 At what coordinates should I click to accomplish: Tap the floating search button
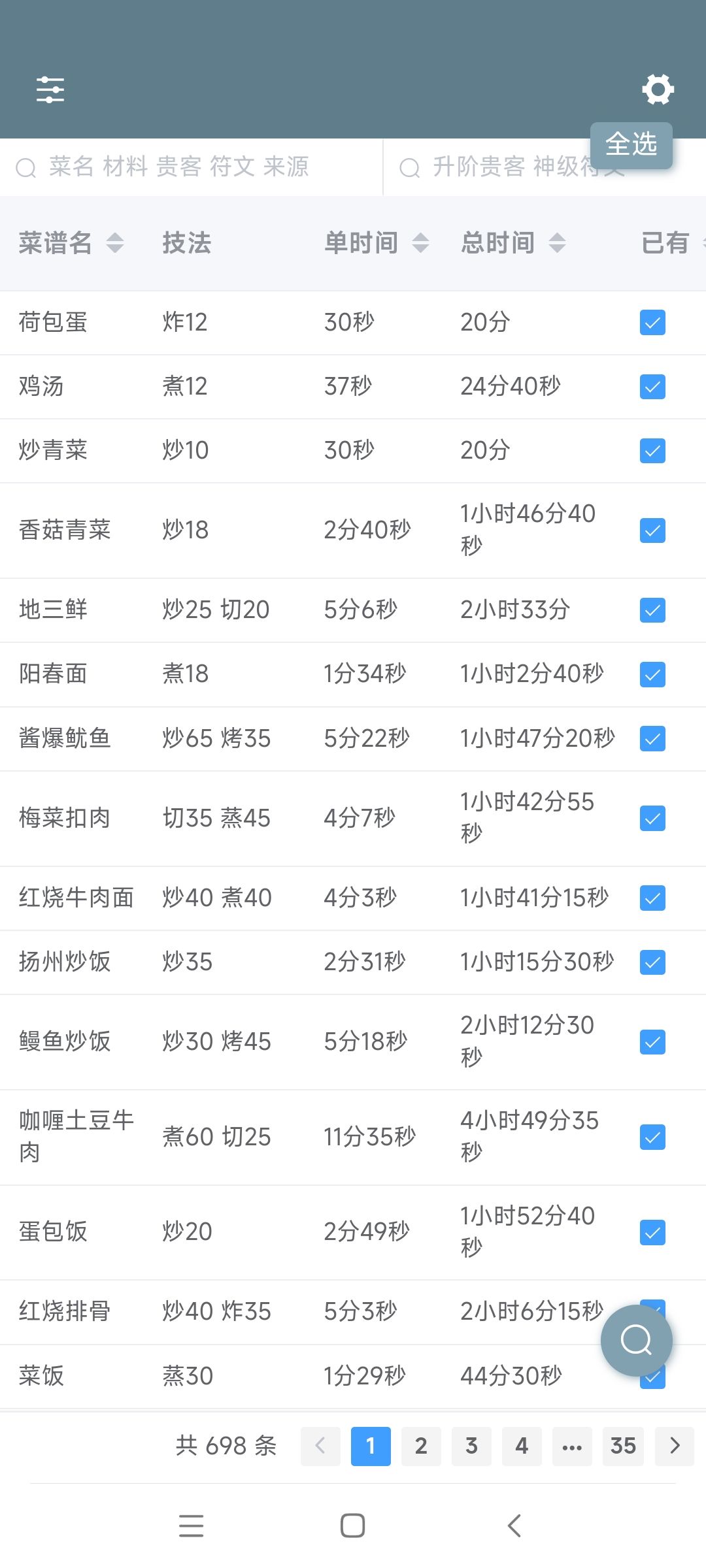636,1341
